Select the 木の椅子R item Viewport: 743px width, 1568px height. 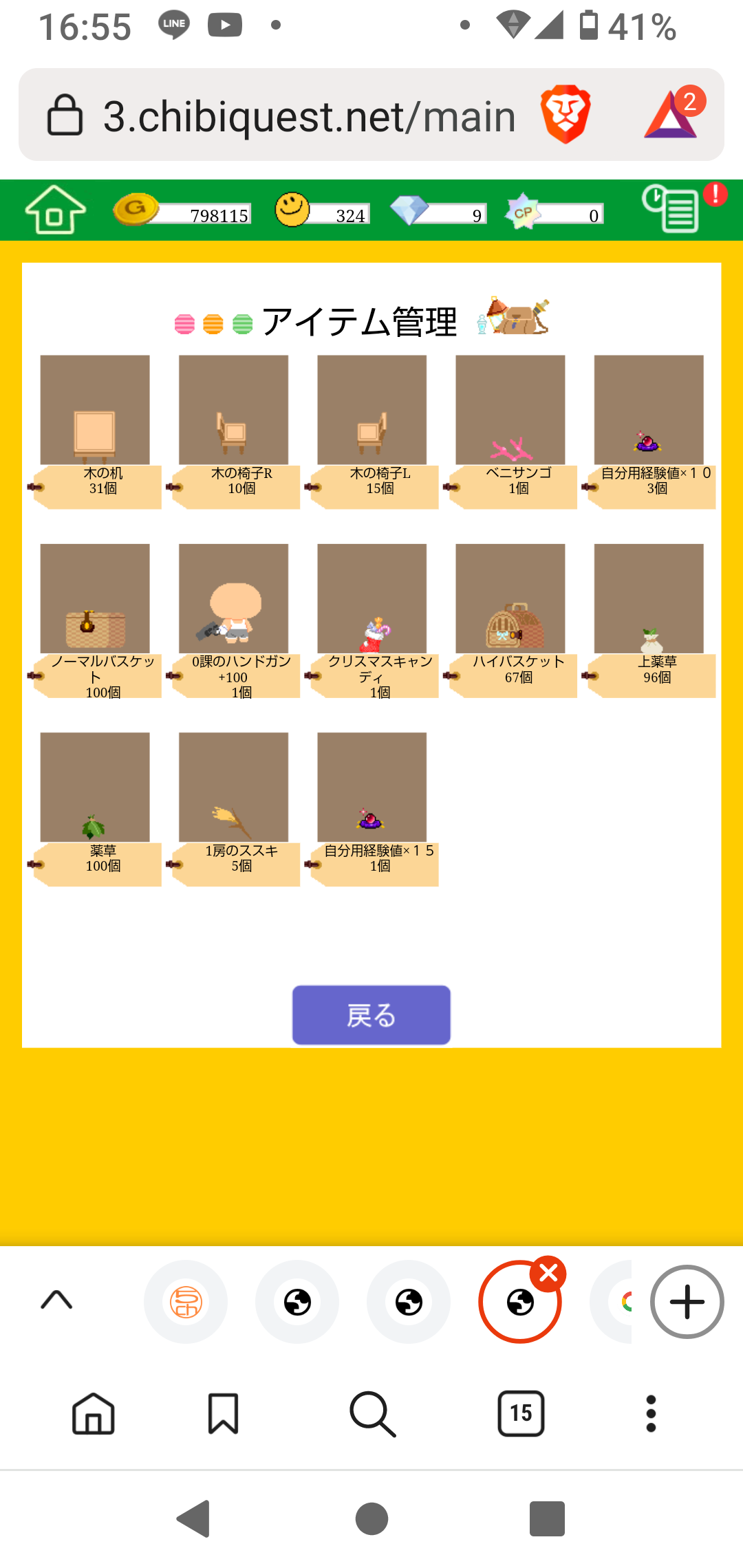coord(233,411)
